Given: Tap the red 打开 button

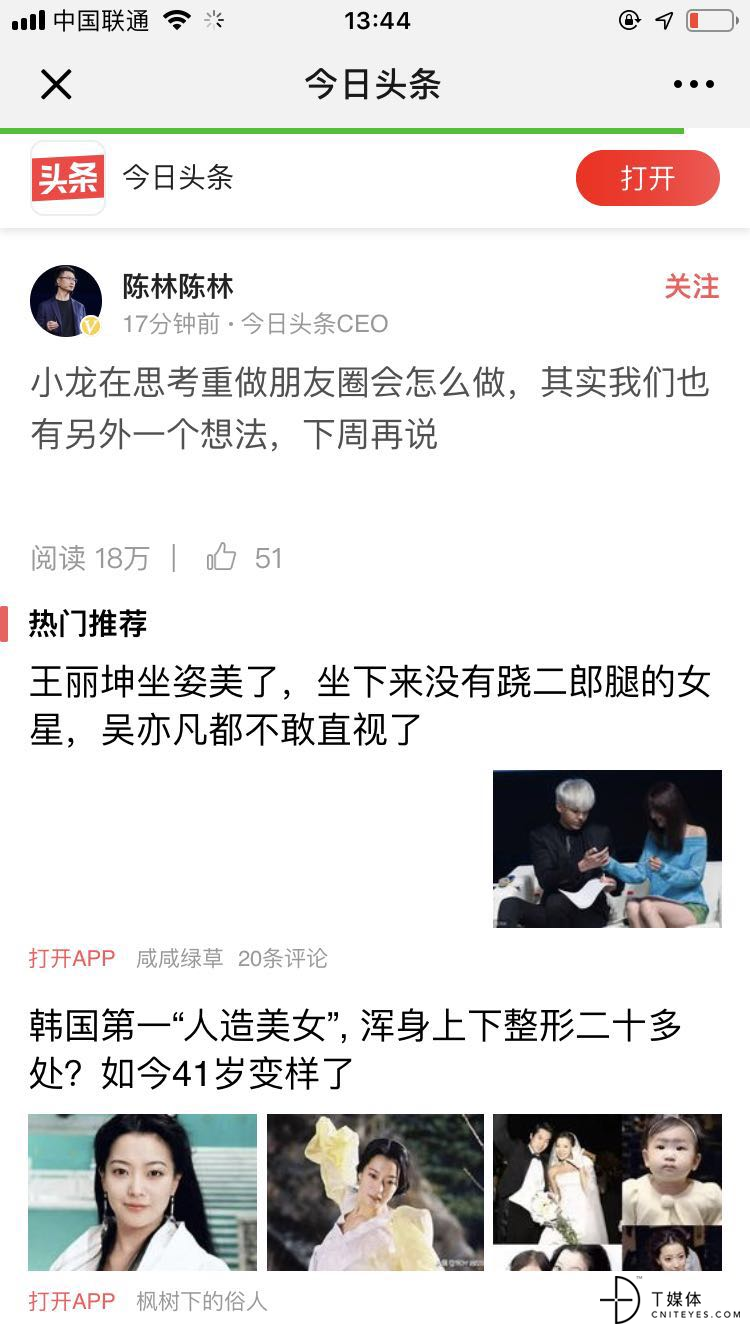Looking at the screenshot, I should point(647,178).
